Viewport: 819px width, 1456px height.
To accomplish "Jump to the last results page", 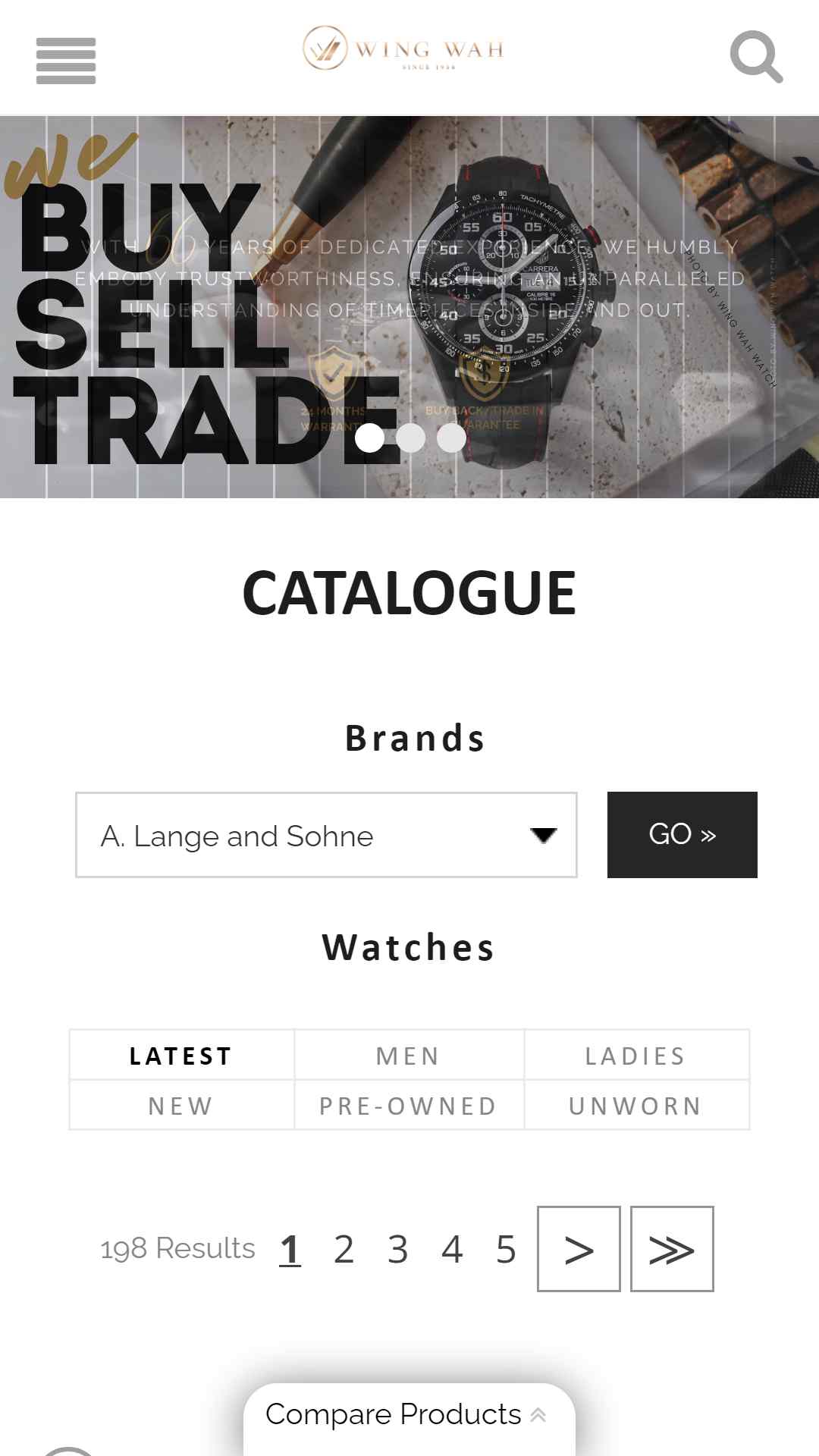I will [x=672, y=1249].
